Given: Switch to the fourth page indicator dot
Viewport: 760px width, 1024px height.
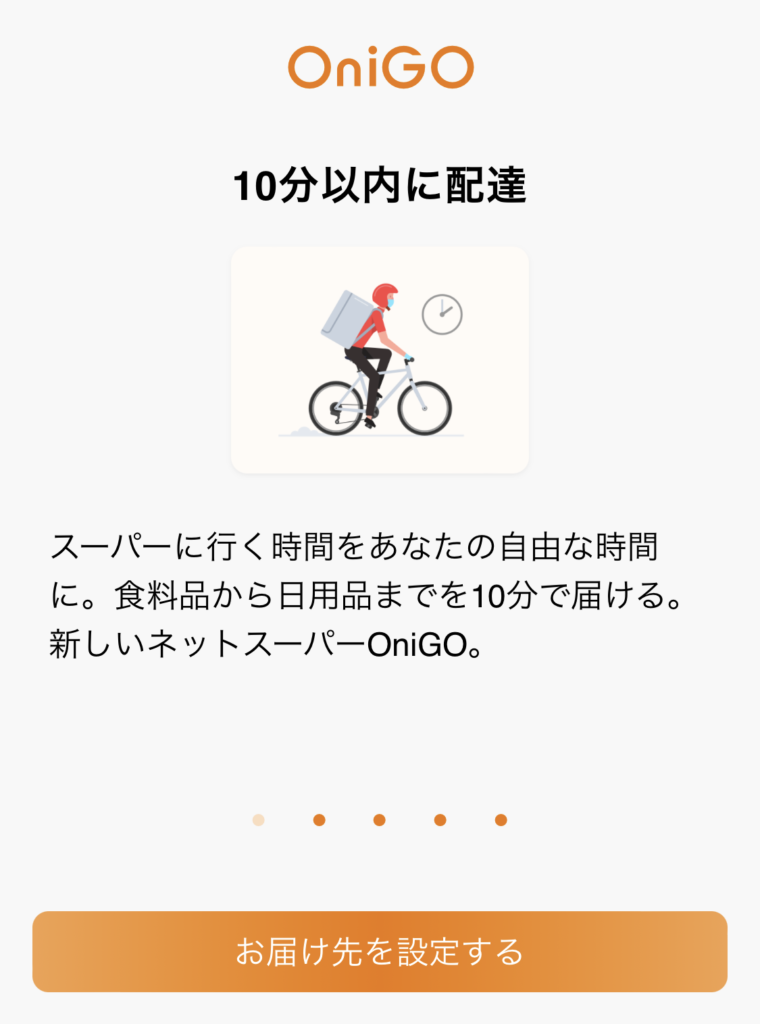Looking at the screenshot, I should 441,822.
